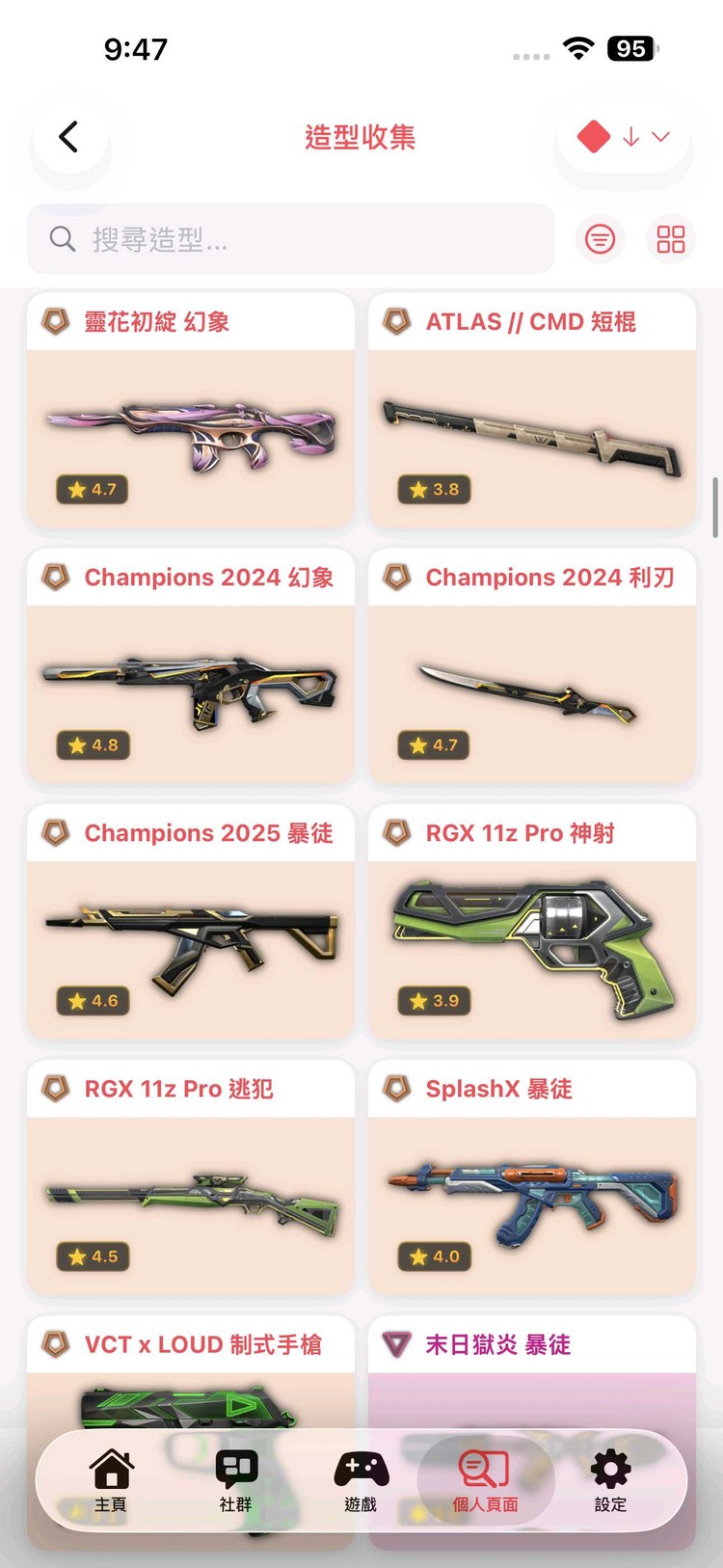Open the red diamond sort dropdown
The height and width of the screenshot is (1568, 723).
click(624, 137)
